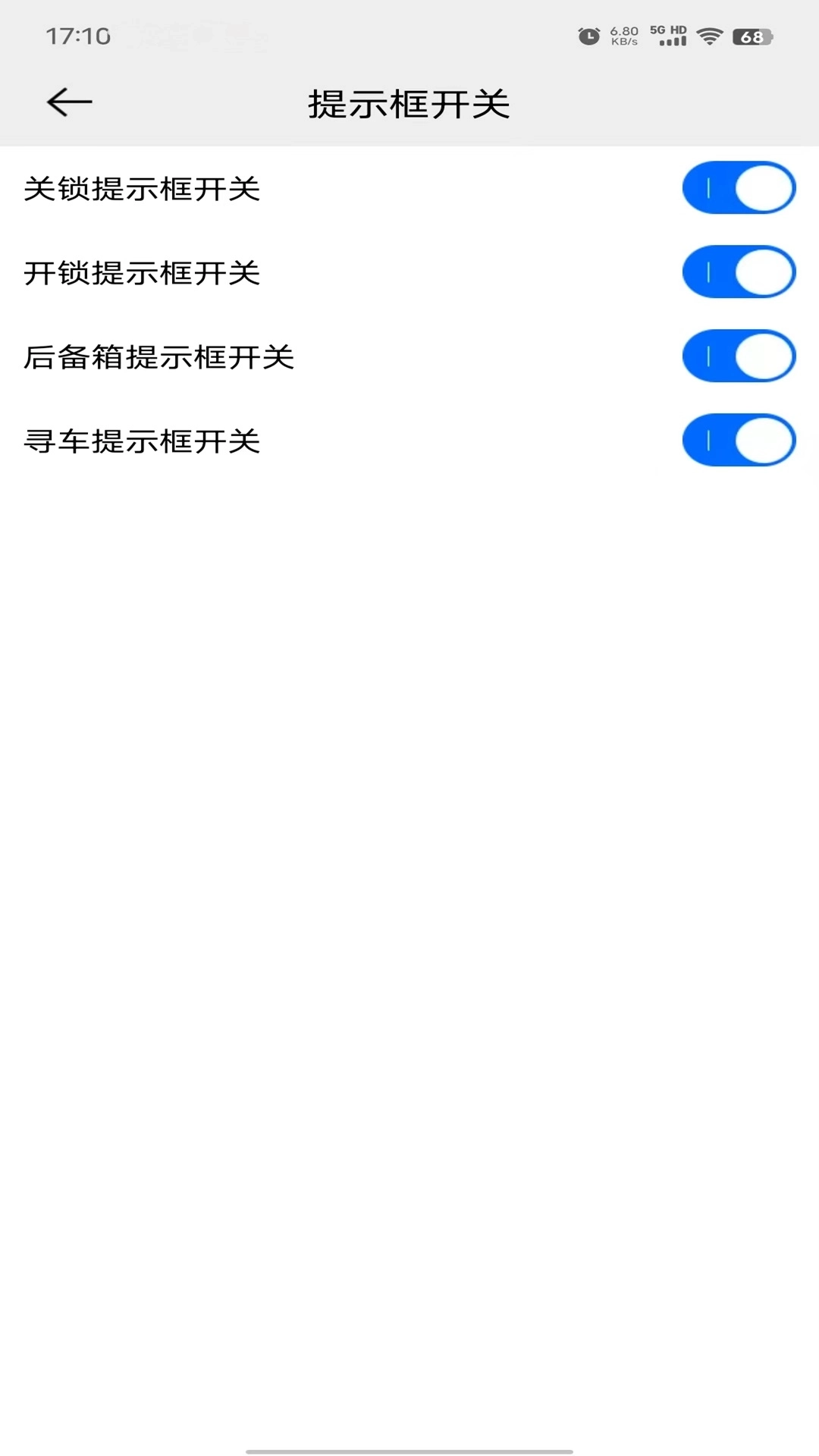The height and width of the screenshot is (1456, 819).
Task: Toggle off the 后备箱提示框开关
Action: click(739, 356)
